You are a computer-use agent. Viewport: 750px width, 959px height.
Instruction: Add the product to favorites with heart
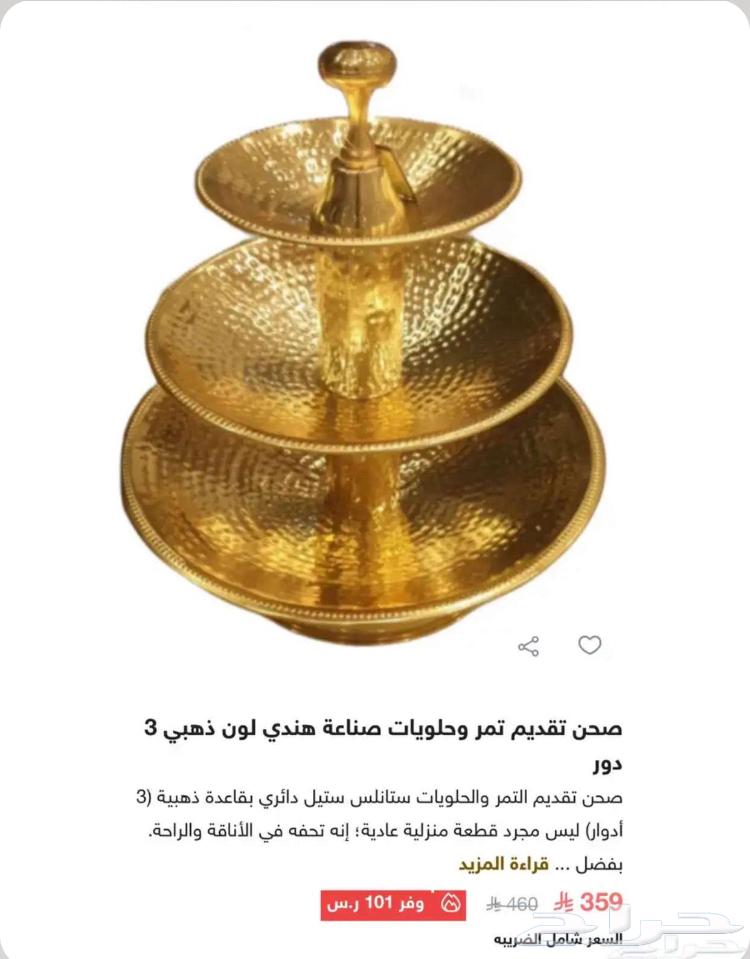(590, 646)
